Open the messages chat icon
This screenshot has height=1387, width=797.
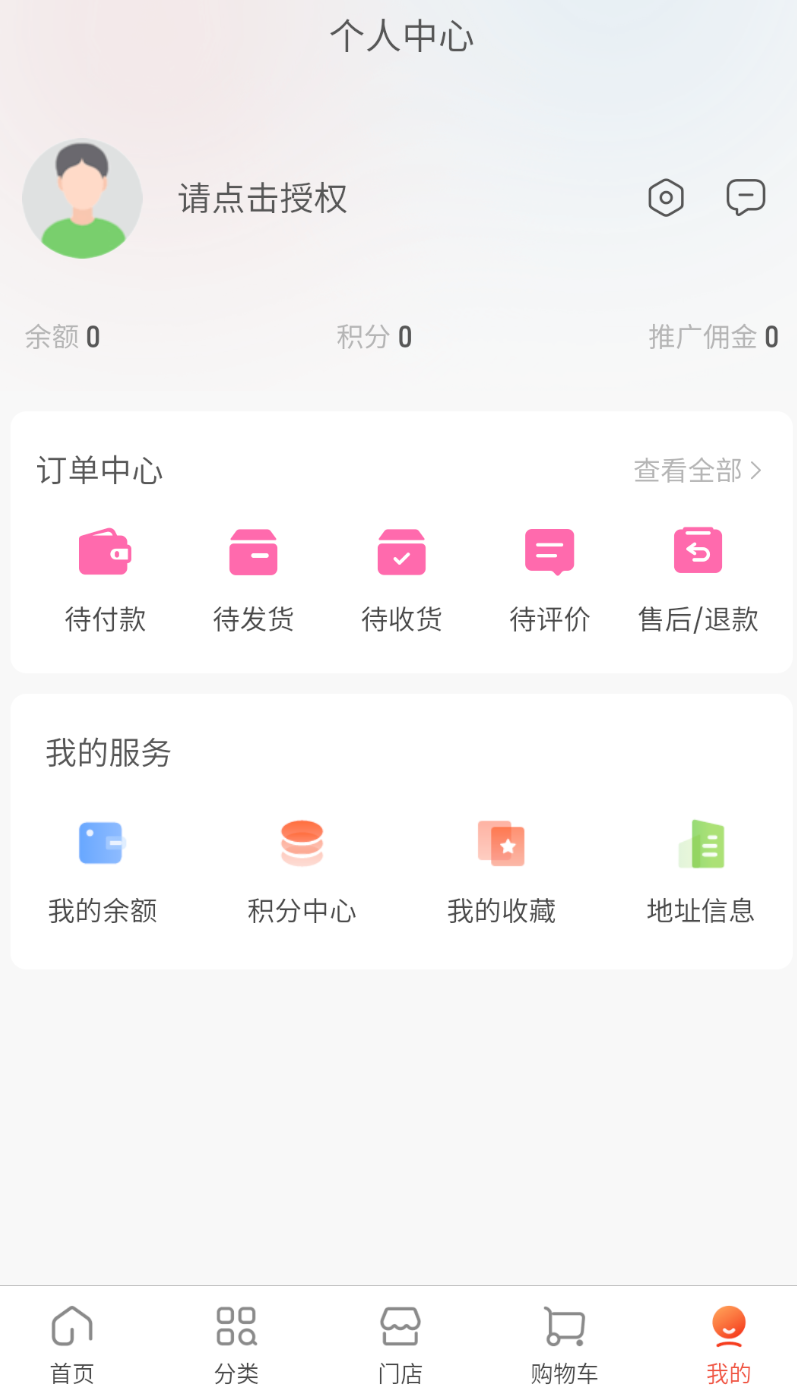point(745,197)
